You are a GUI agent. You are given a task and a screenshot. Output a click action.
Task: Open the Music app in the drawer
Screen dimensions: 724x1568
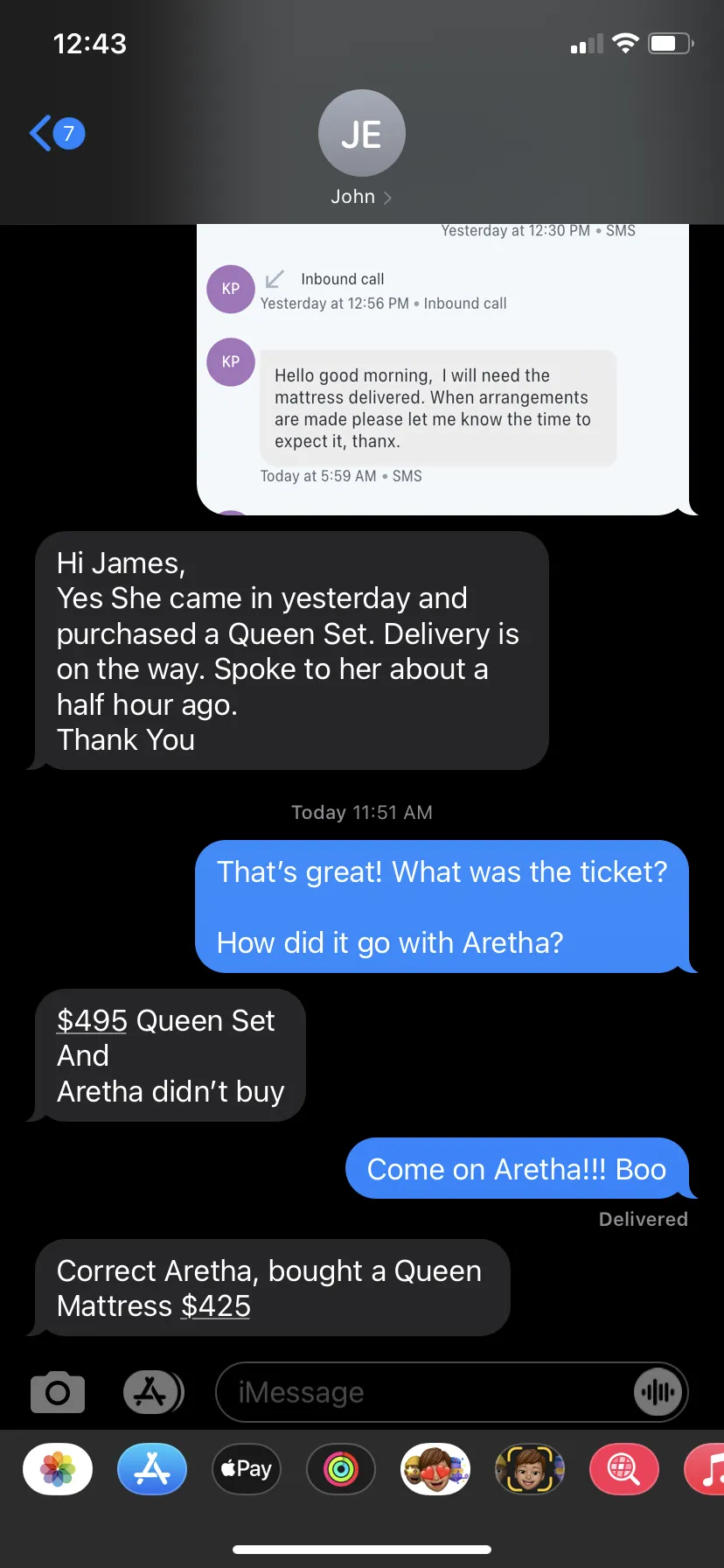click(x=708, y=1469)
